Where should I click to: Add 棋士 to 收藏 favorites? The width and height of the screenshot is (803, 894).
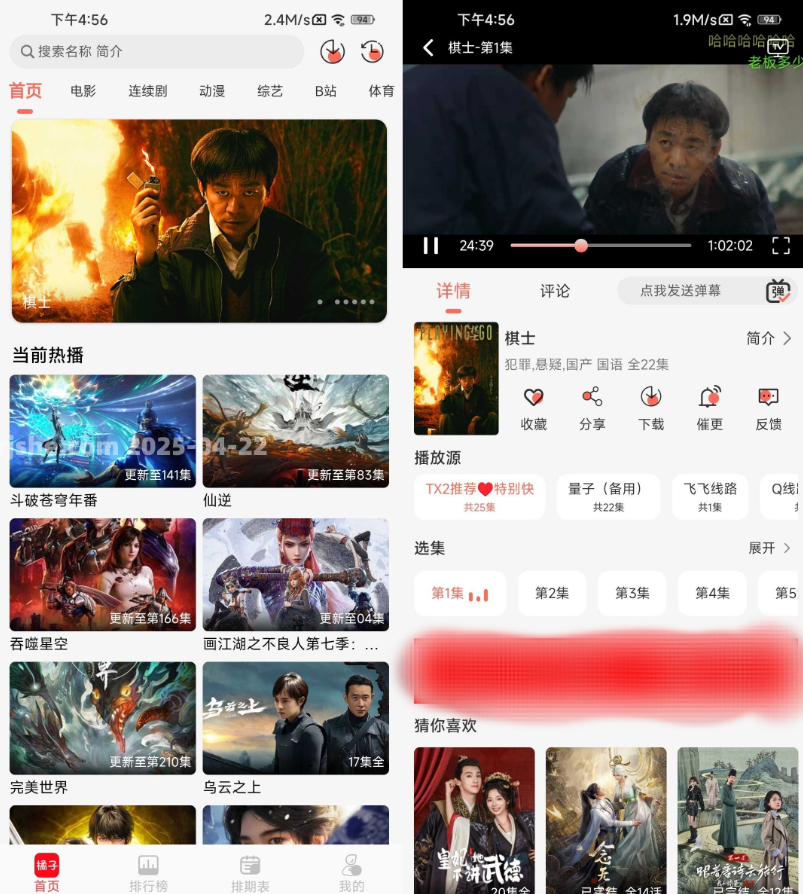(534, 408)
